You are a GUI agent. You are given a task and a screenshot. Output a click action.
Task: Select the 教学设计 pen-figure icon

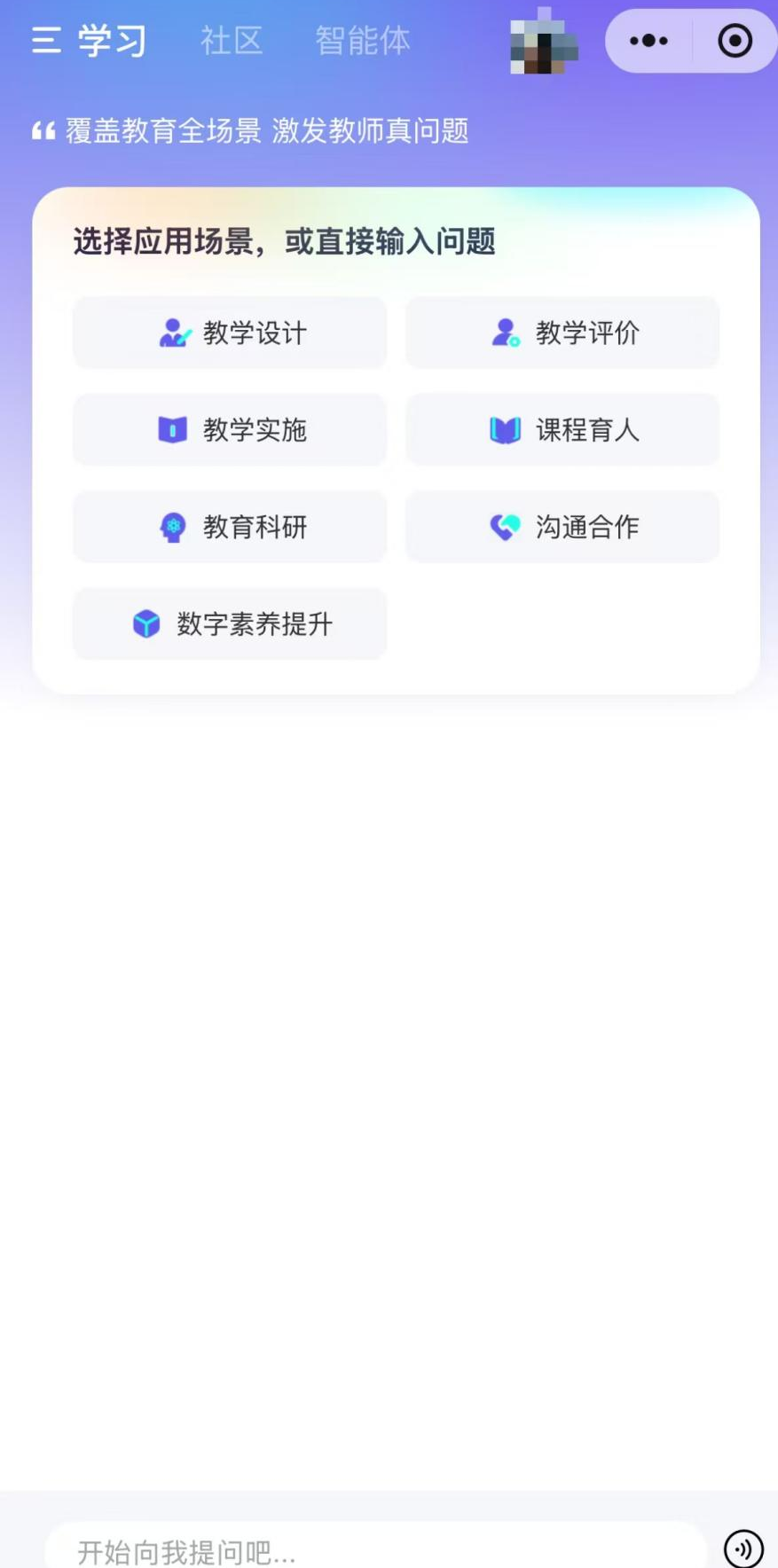click(x=174, y=333)
